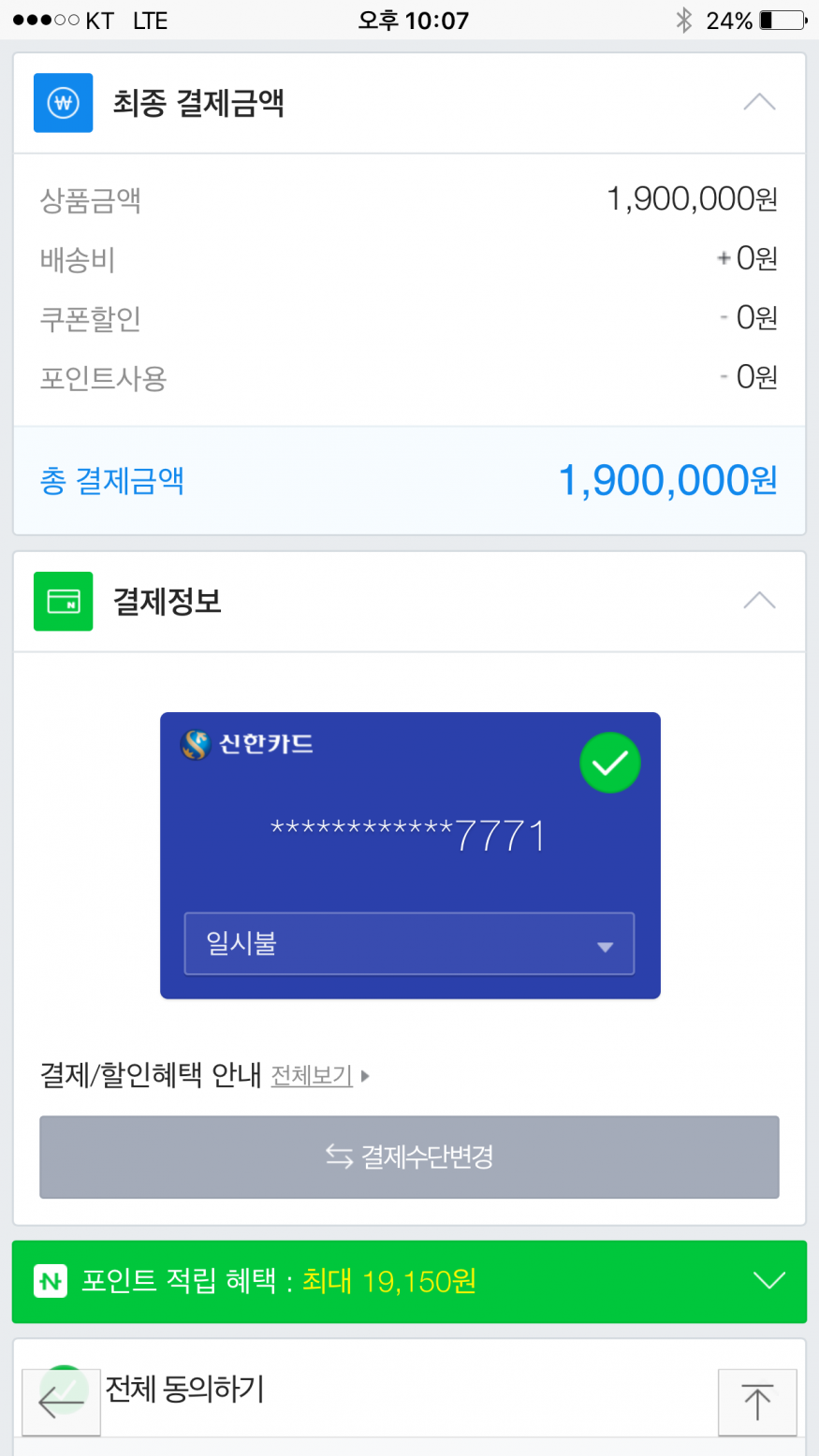Go back with the left arrow button

(61, 1402)
